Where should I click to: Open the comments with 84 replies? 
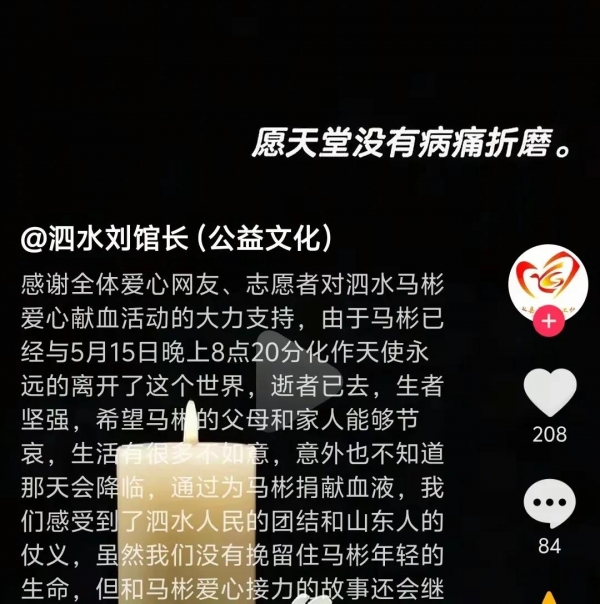pyautogui.click(x=550, y=505)
